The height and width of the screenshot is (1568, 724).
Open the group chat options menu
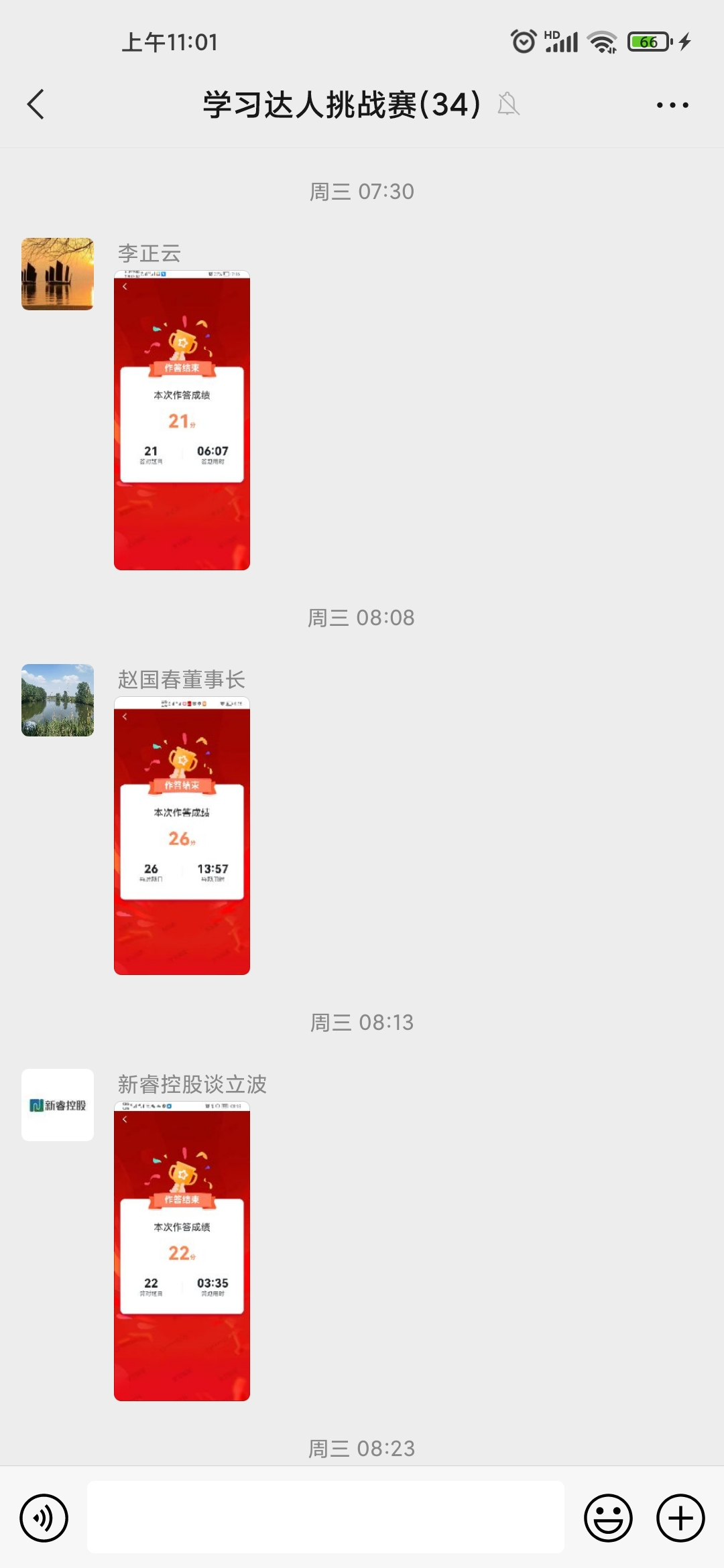pyautogui.click(x=672, y=105)
